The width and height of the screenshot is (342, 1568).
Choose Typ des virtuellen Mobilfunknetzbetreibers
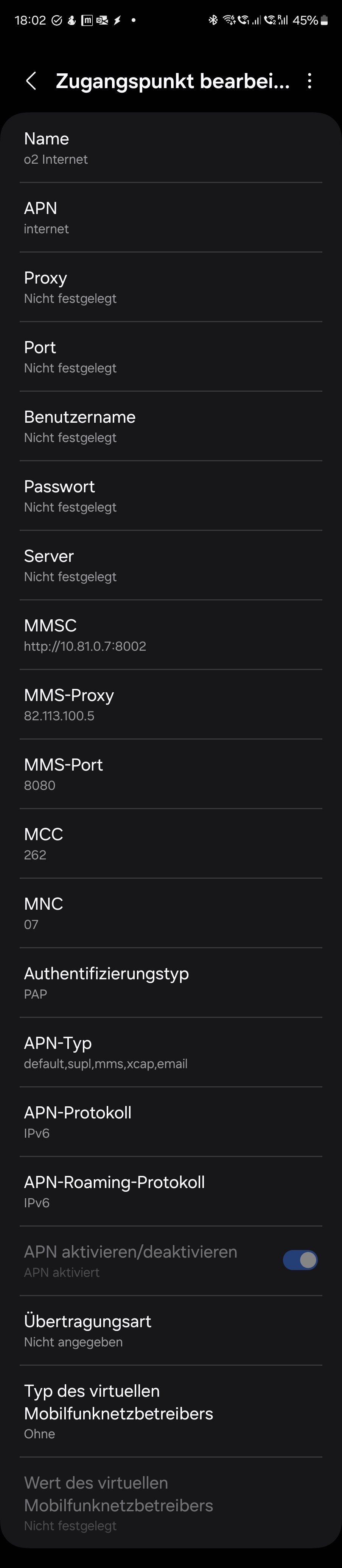(170, 1411)
